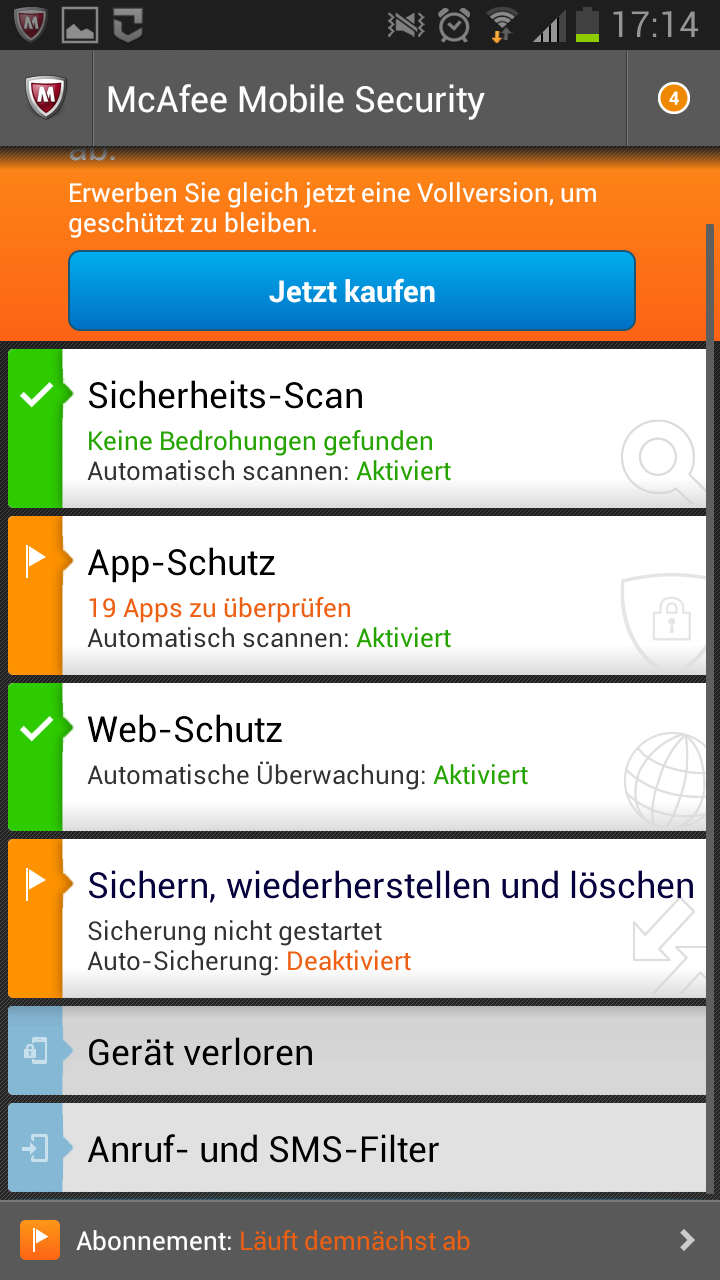720x1280 pixels.
Task: Open App-Schutz with 19 apps to review
Action: point(360,595)
